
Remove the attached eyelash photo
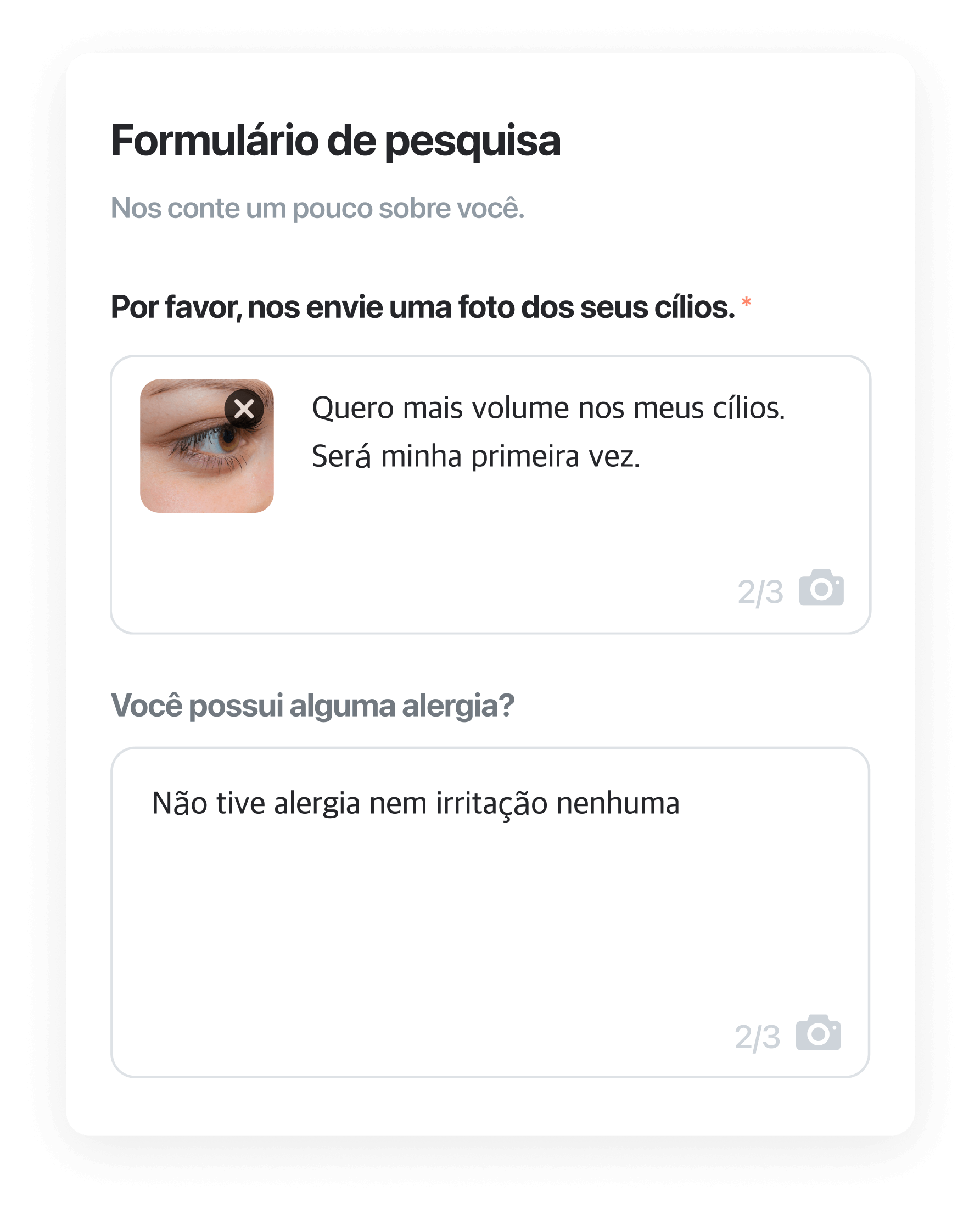tap(244, 409)
